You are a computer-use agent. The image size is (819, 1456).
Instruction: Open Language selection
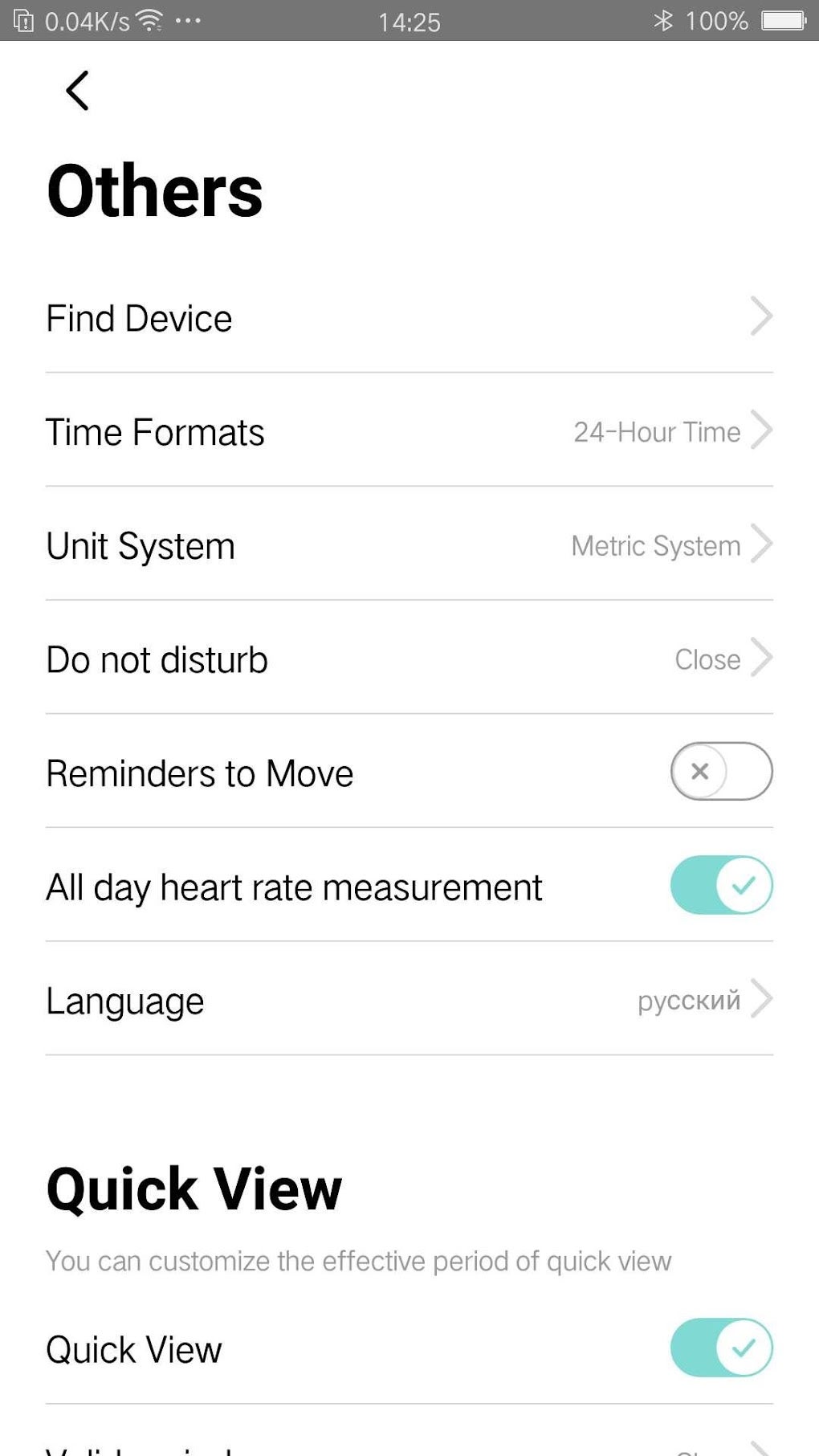409,1001
